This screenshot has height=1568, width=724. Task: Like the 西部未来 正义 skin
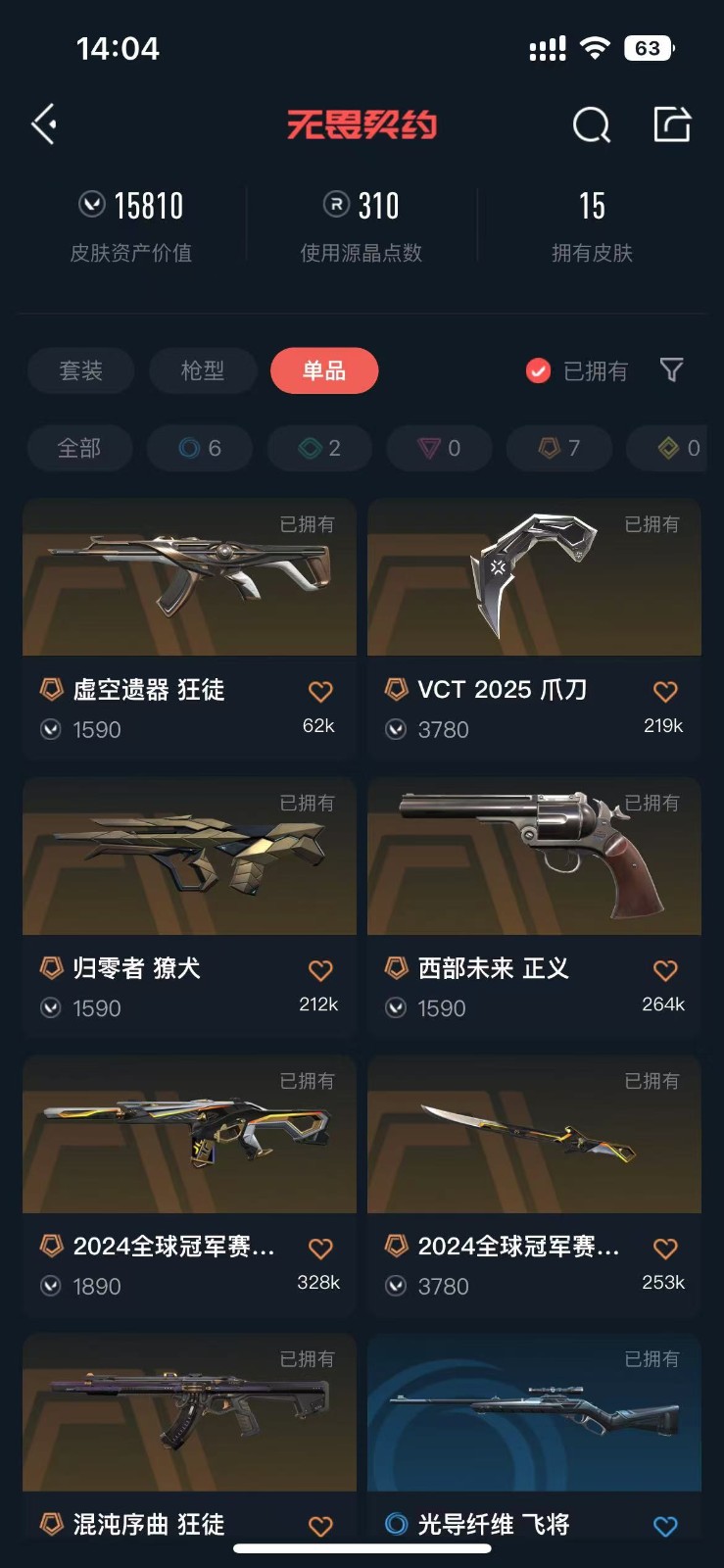pos(665,970)
